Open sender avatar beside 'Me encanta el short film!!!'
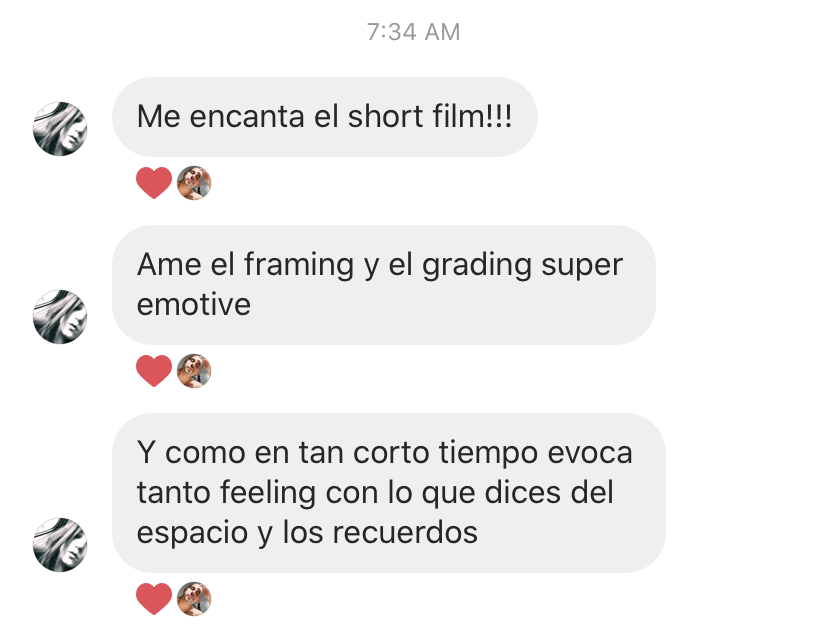This screenshot has height=631, width=828. click(x=60, y=129)
